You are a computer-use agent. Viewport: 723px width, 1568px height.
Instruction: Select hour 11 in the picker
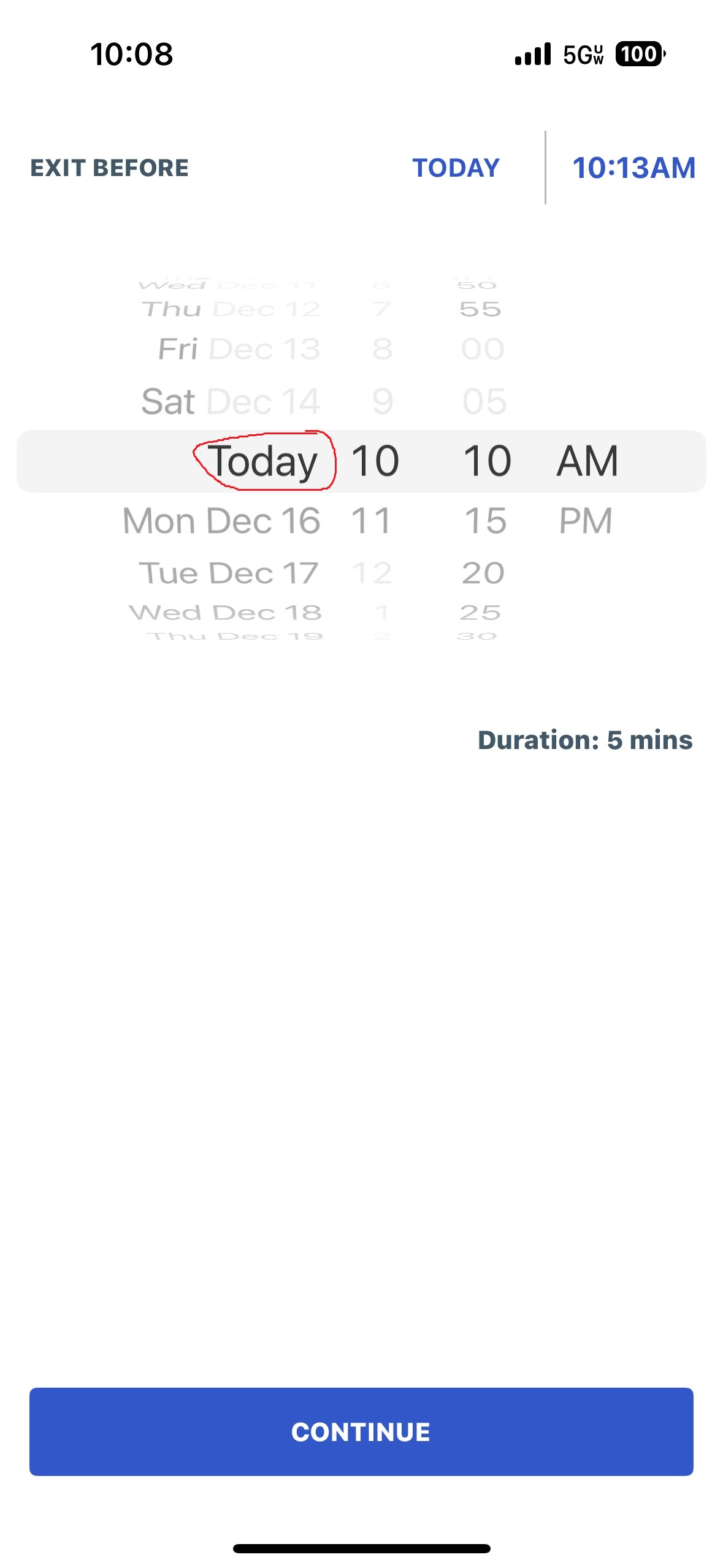tap(371, 521)
